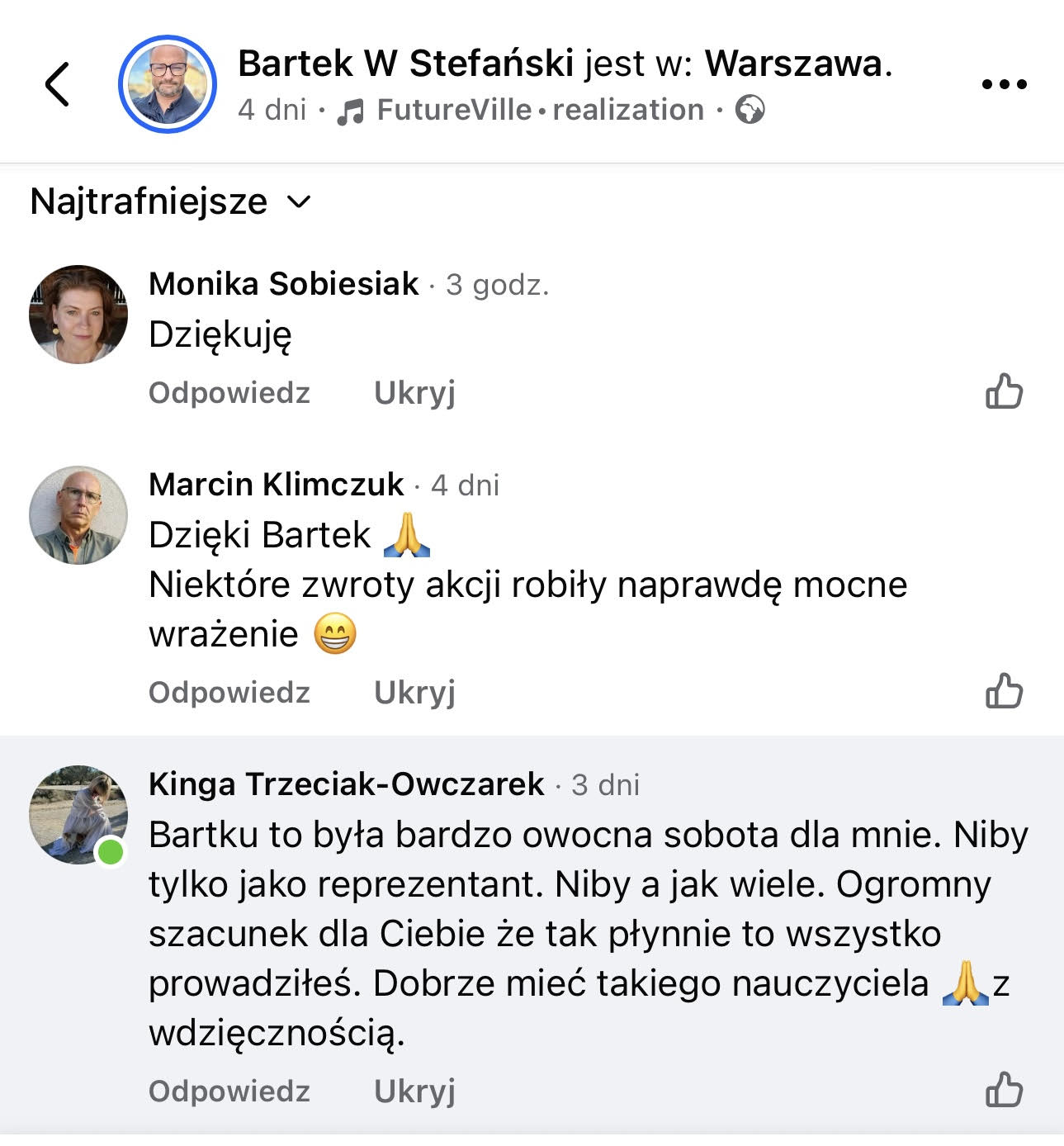Visit Kinga Trzeciak-Owczarek's profile name
The width and height of the screenshot is (1064, 1146).
point(346,784)
